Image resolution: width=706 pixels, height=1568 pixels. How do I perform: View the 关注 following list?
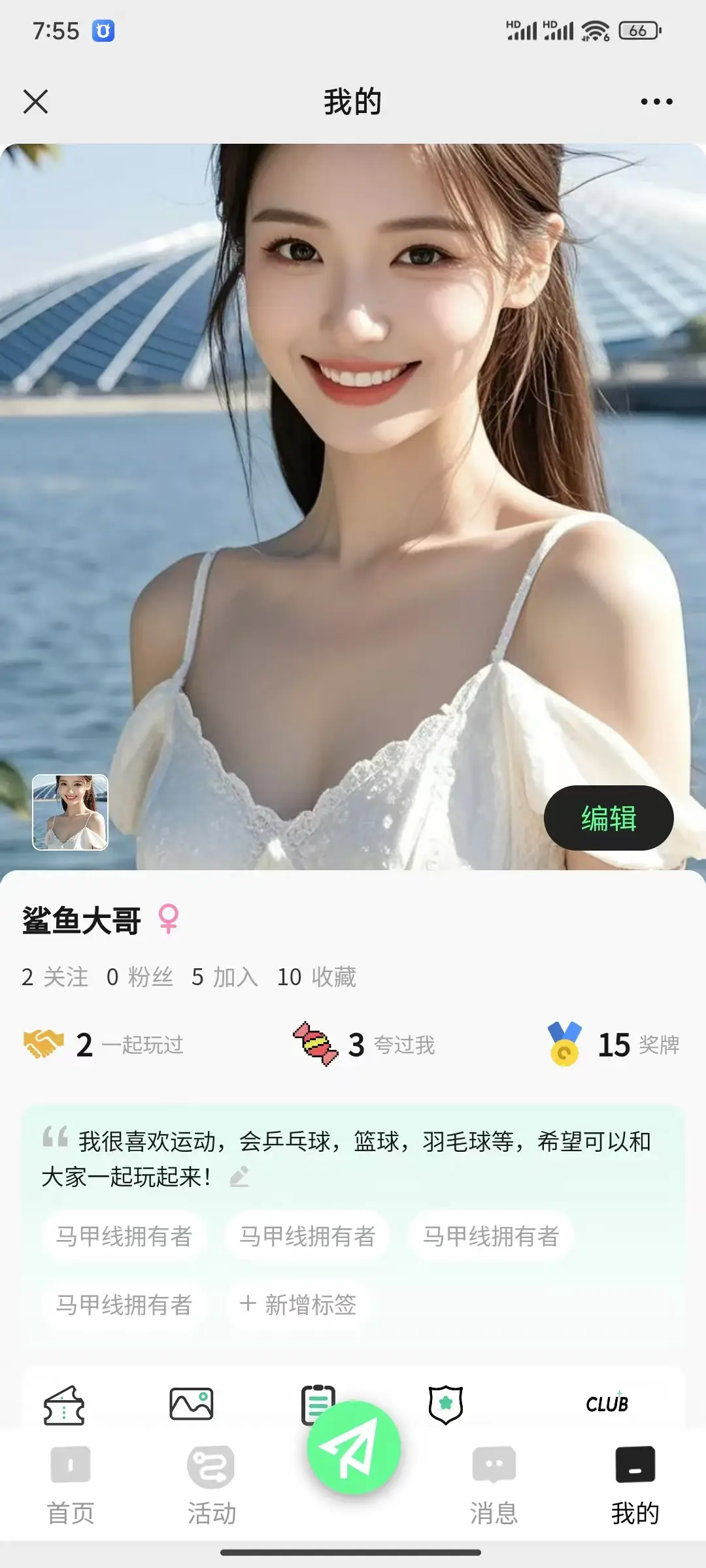tap(55, 977)
